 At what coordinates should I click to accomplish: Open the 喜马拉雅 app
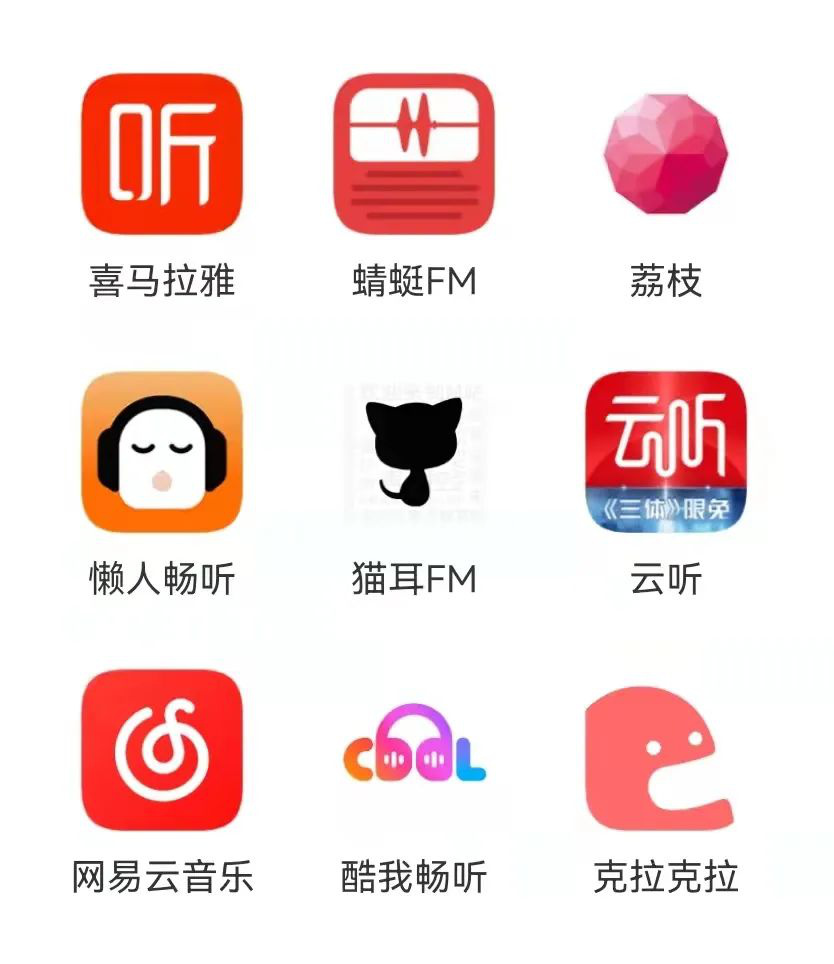pyautogui.click(x=162, y=153)
